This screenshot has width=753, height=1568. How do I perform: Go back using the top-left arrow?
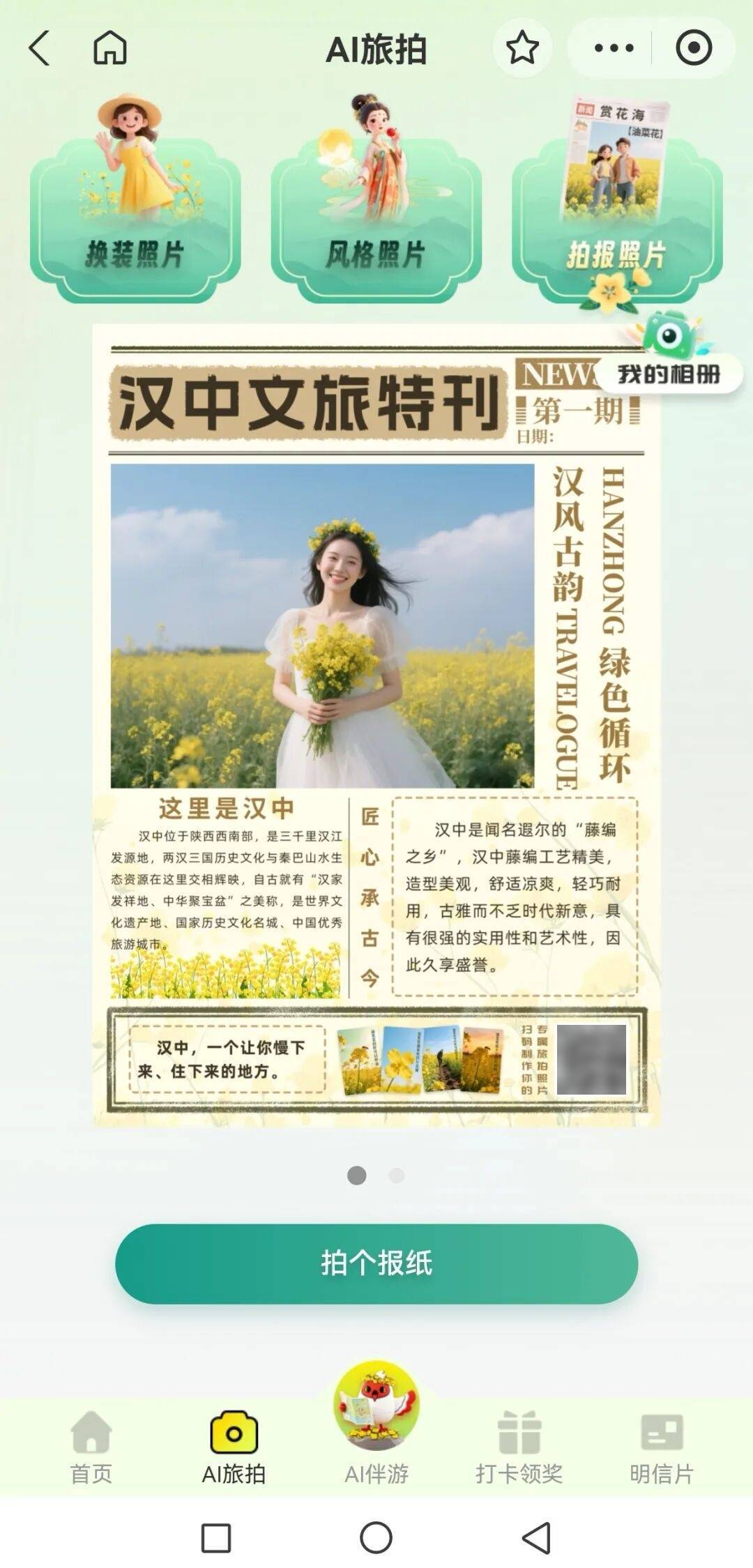(x=40, y=48)
